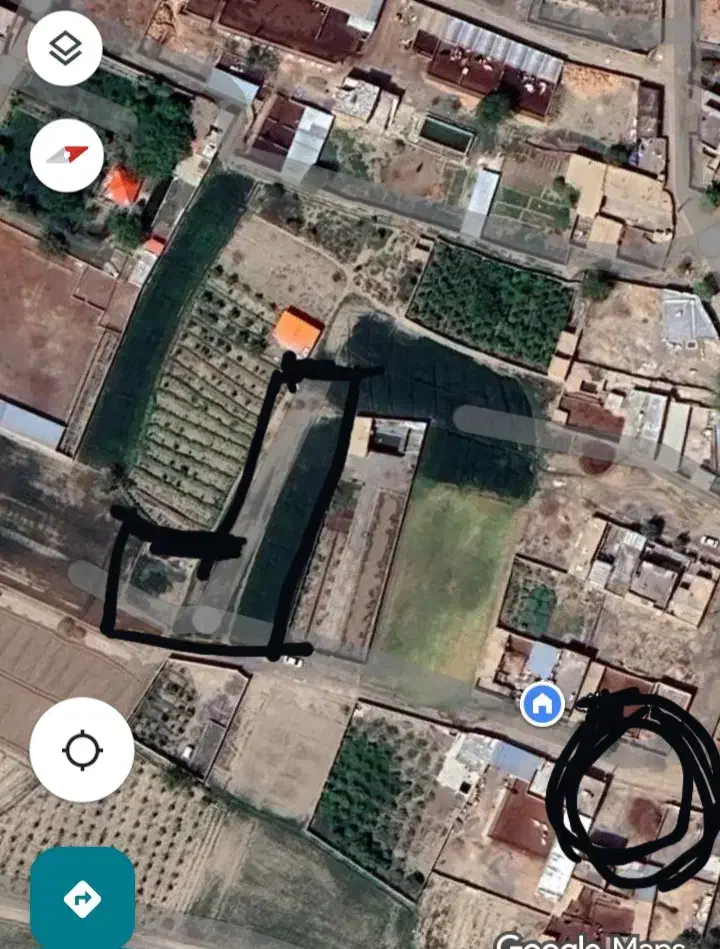
Task: Open directions with the turn-arrow button
Action: tap(82, 898)
